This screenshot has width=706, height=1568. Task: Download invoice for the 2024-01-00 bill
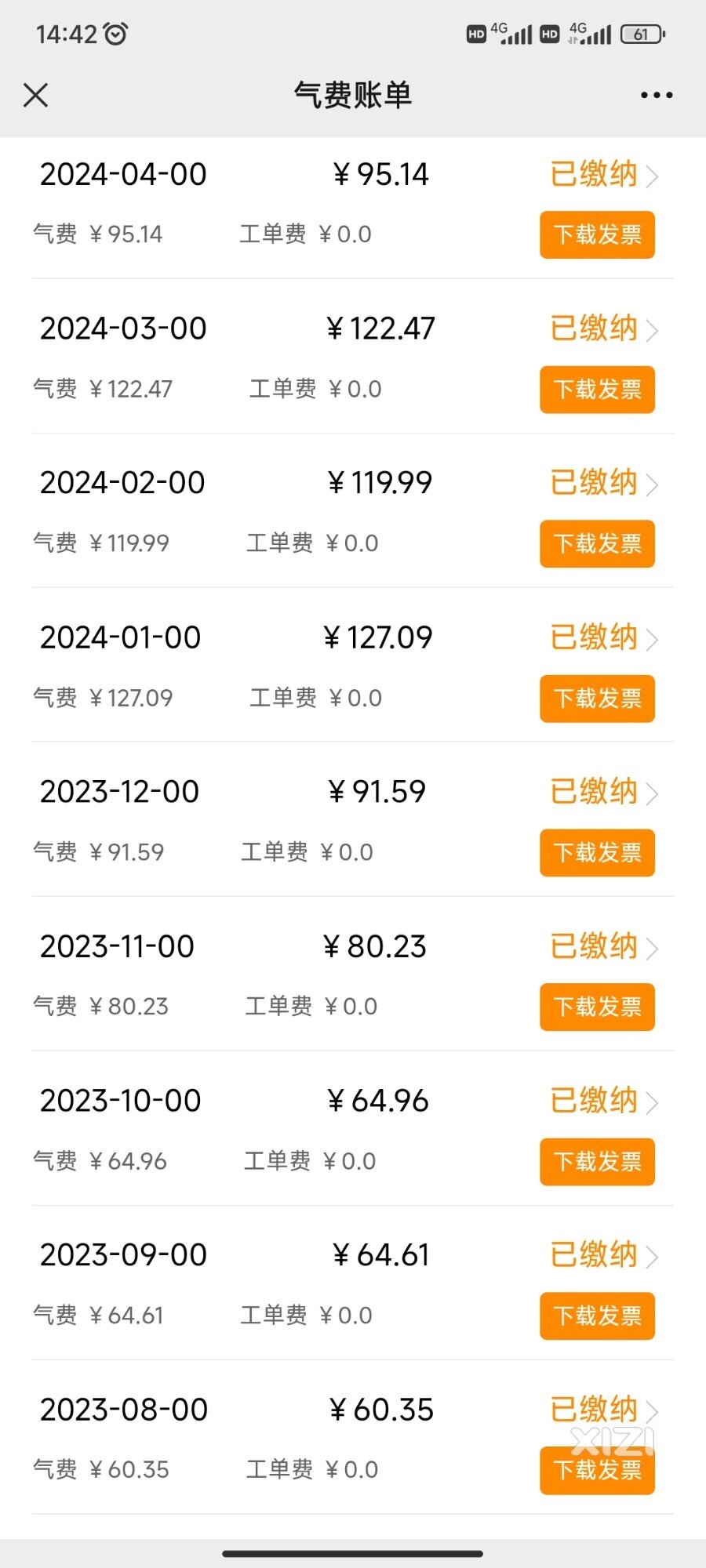coord(597,698)
